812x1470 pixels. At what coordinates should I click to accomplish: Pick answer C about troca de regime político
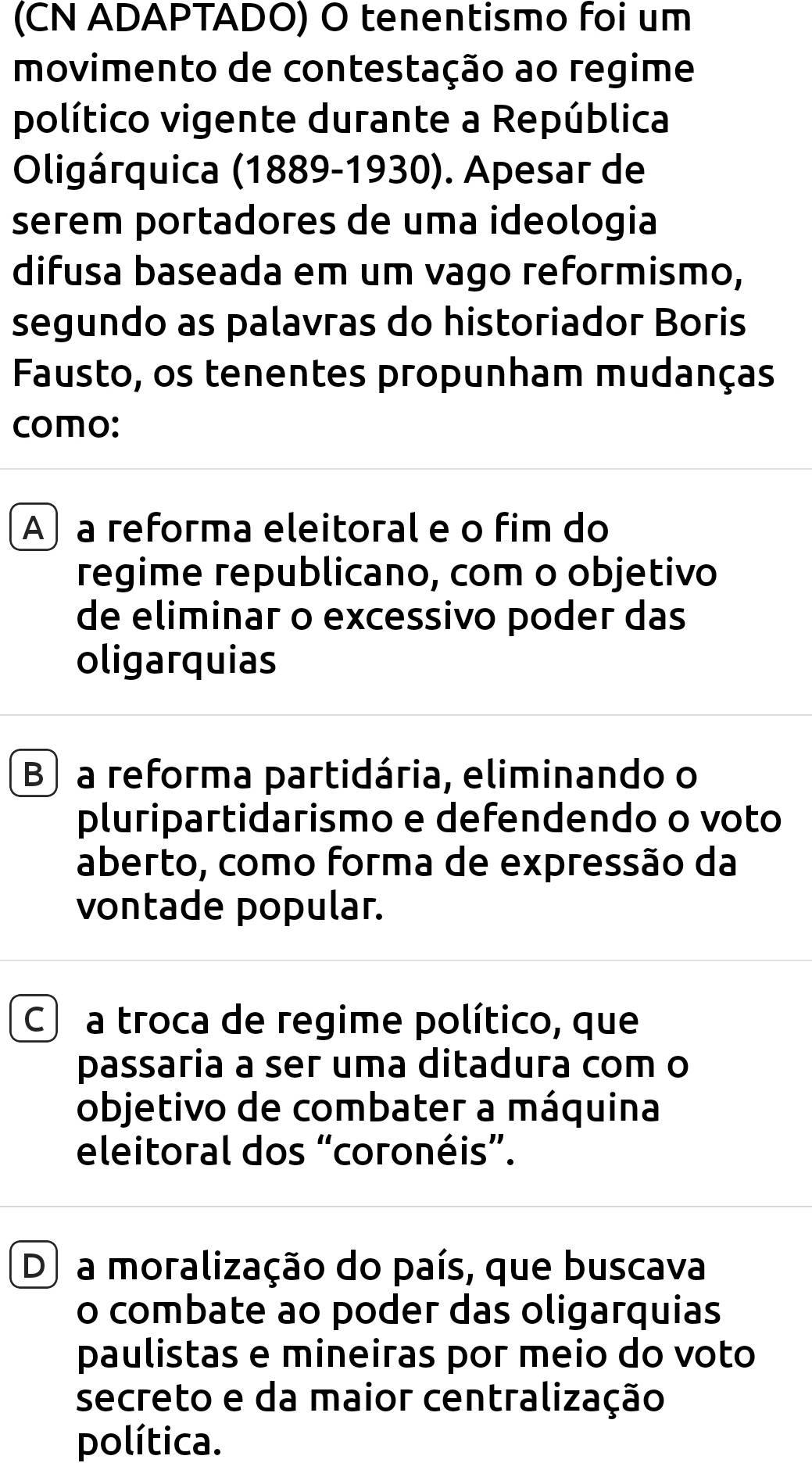pyautogui.click(x=34, y=1020)
